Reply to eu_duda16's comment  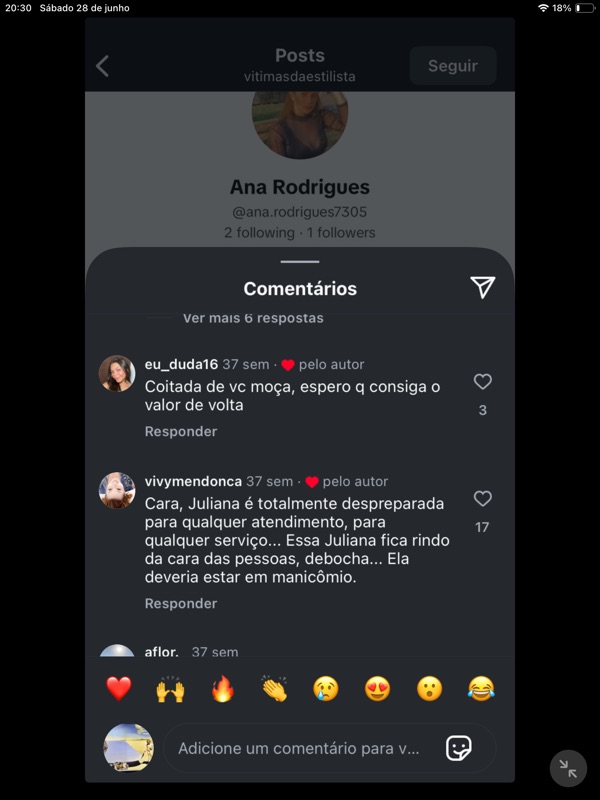coord(181,432)
